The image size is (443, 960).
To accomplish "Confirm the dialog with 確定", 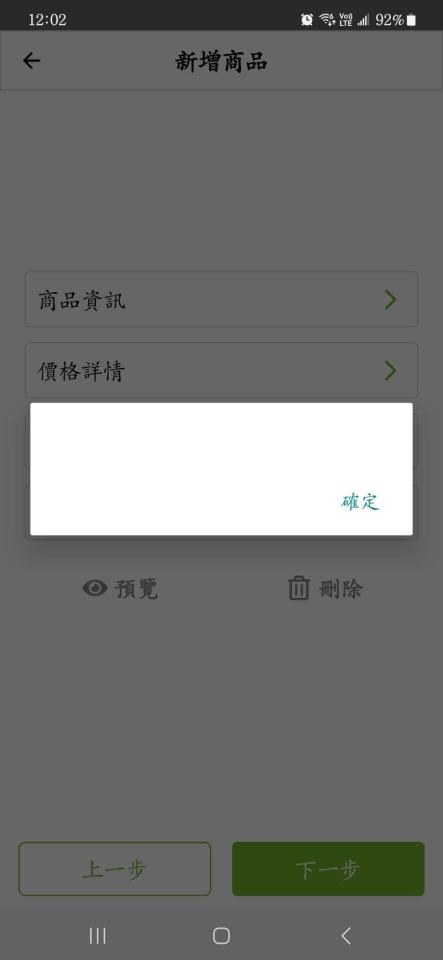I will (x=360, y=502).
